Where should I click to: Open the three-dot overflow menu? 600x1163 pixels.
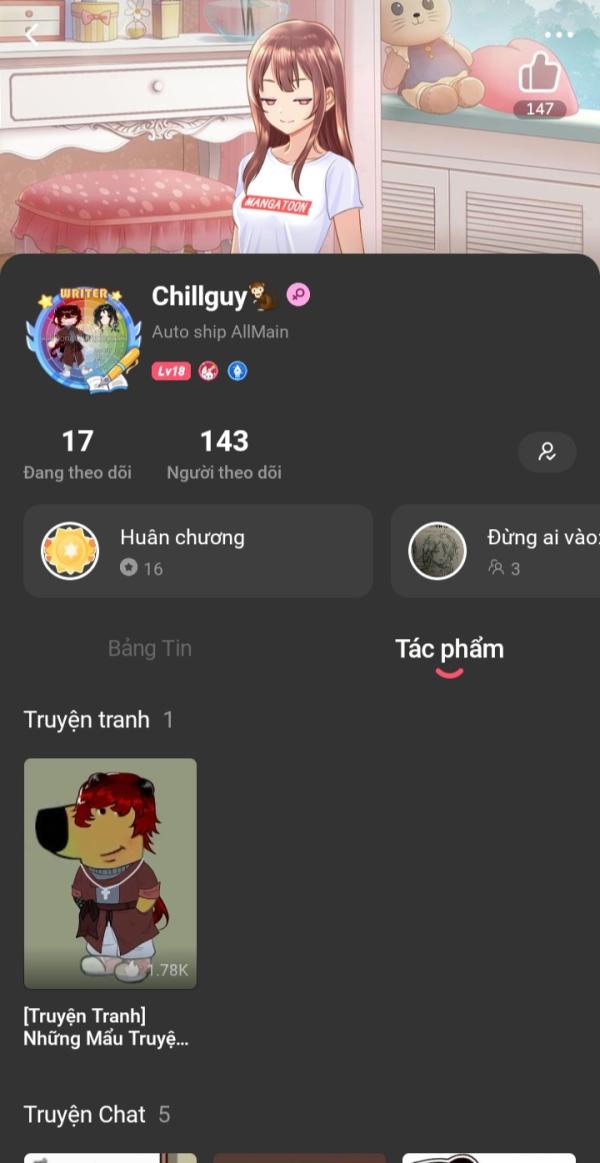tap(558, 34)
